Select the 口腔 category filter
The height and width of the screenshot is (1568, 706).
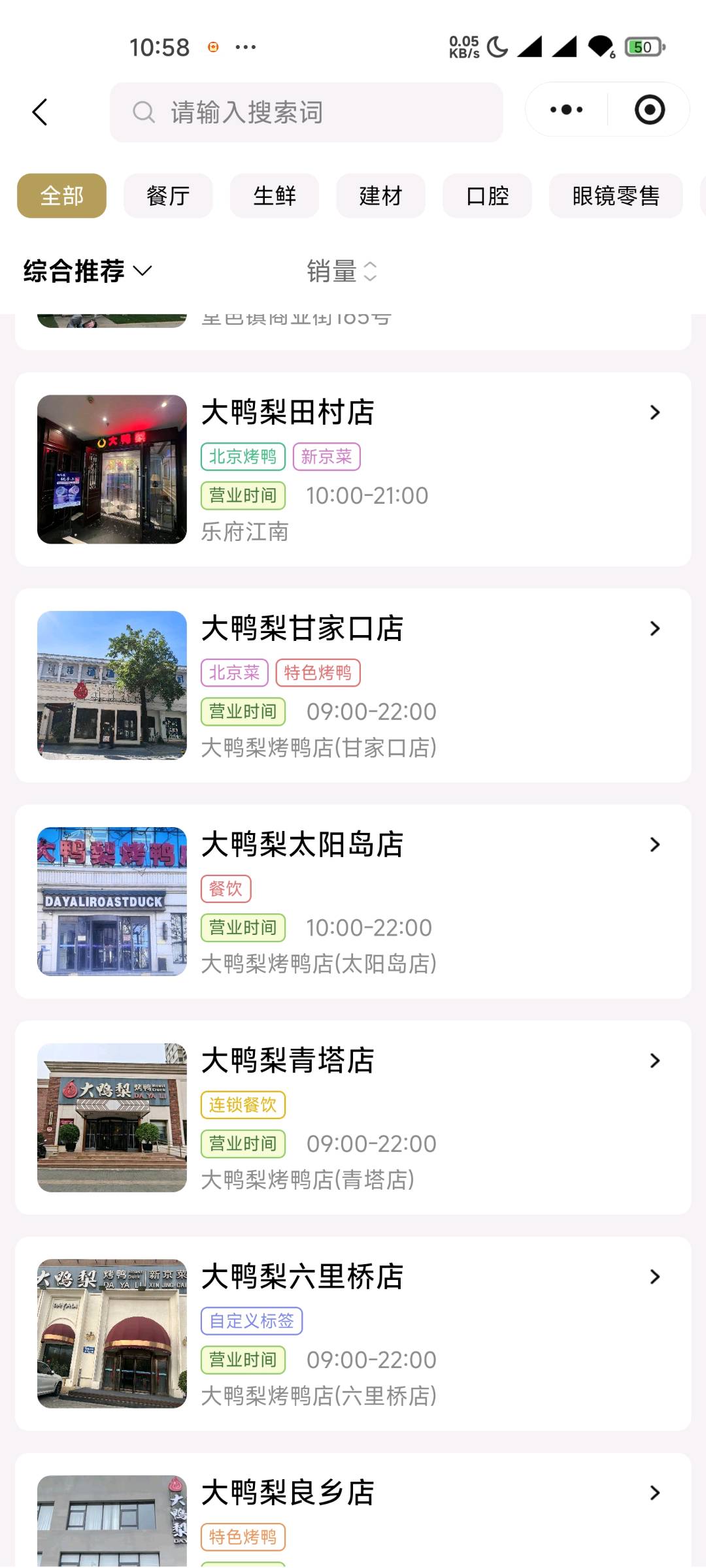click(488, 195)
